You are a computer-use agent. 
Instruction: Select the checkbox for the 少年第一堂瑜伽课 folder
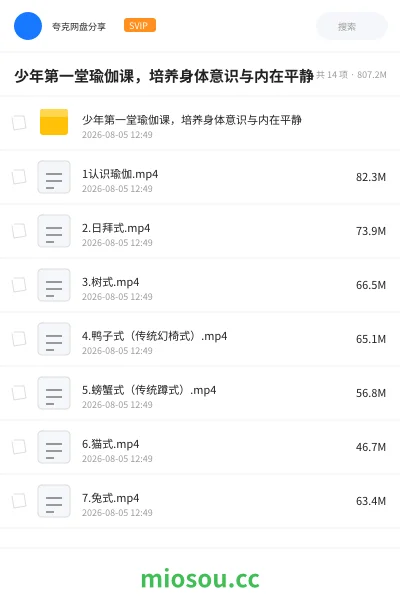[x=19, y=123]
